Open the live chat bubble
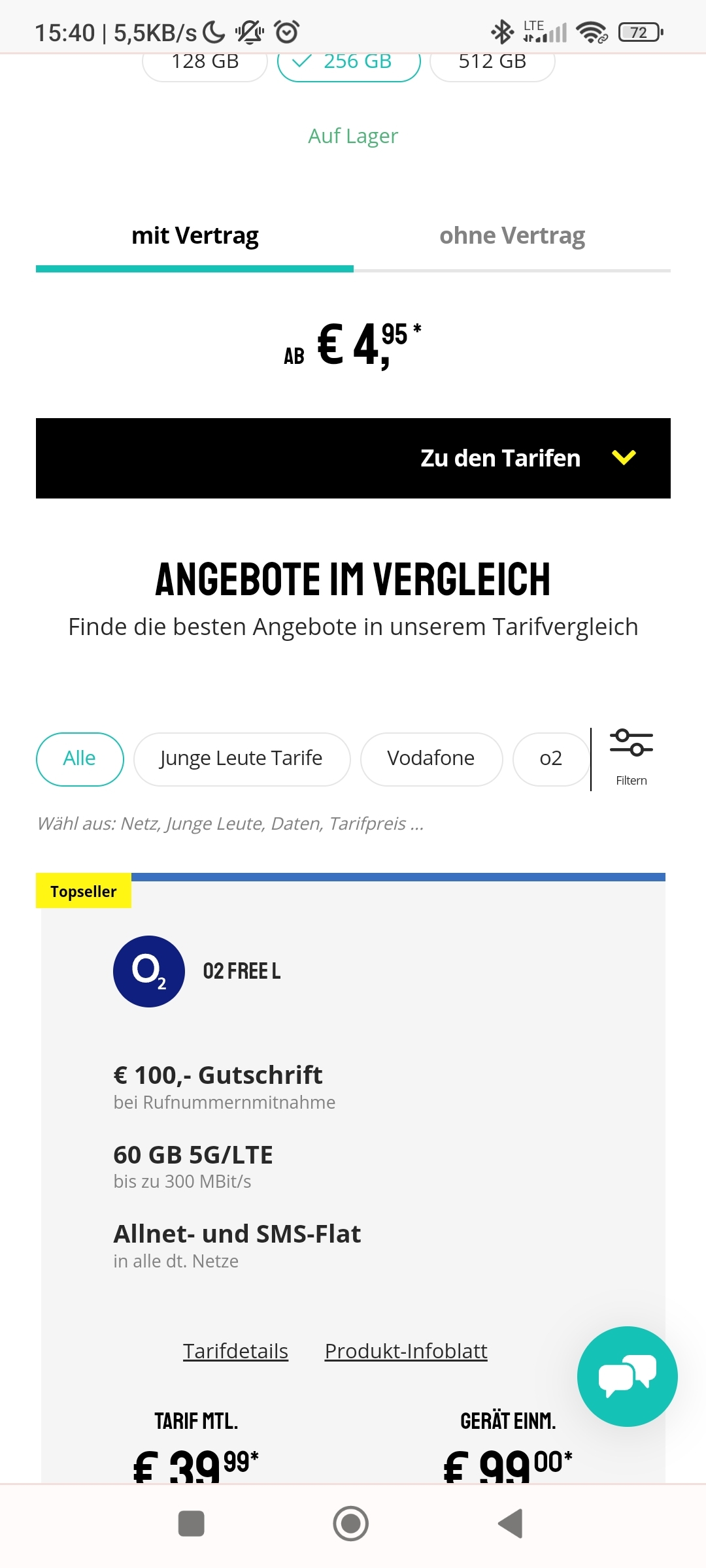706x1568 pixels. coord(628,1377)
